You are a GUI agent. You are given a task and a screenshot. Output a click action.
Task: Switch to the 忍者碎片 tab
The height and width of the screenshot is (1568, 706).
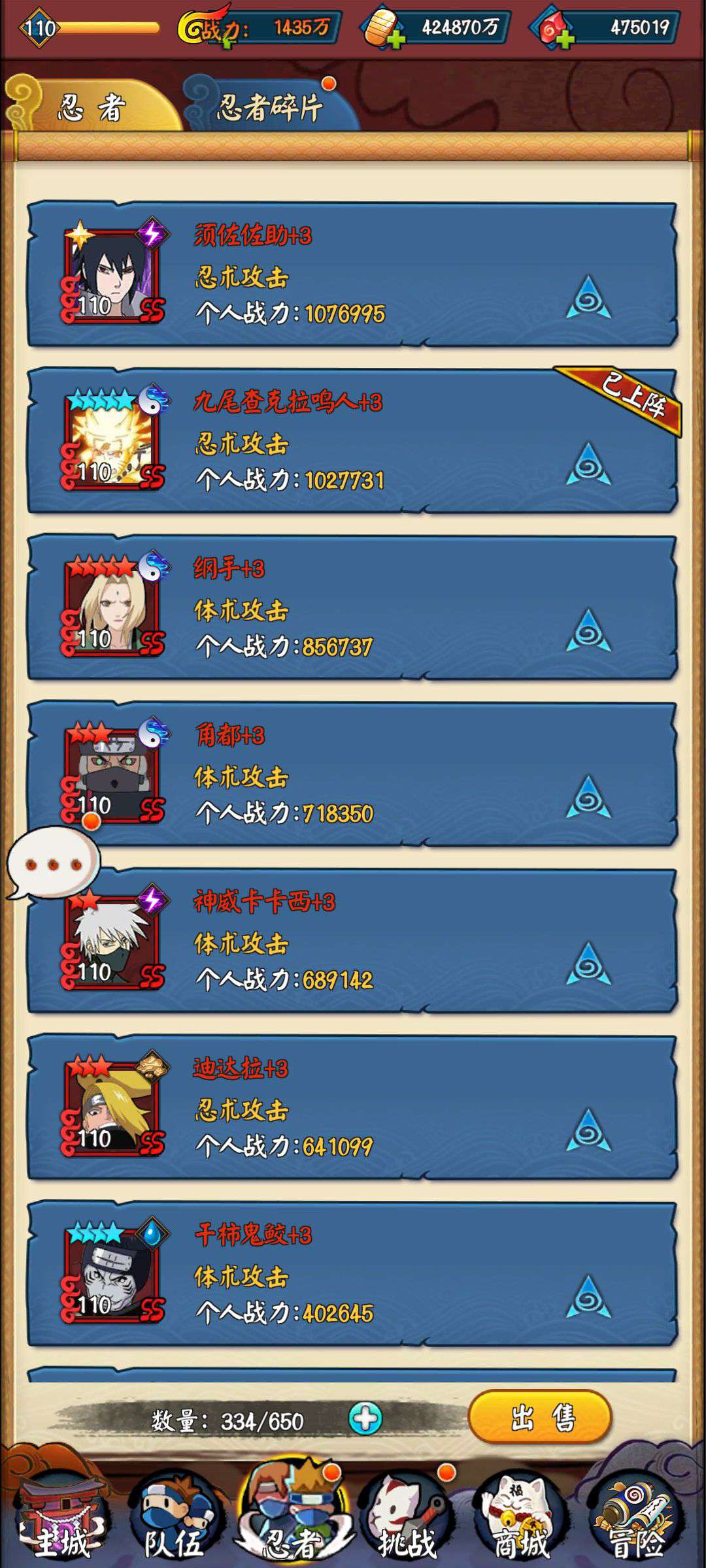(269, 106)
